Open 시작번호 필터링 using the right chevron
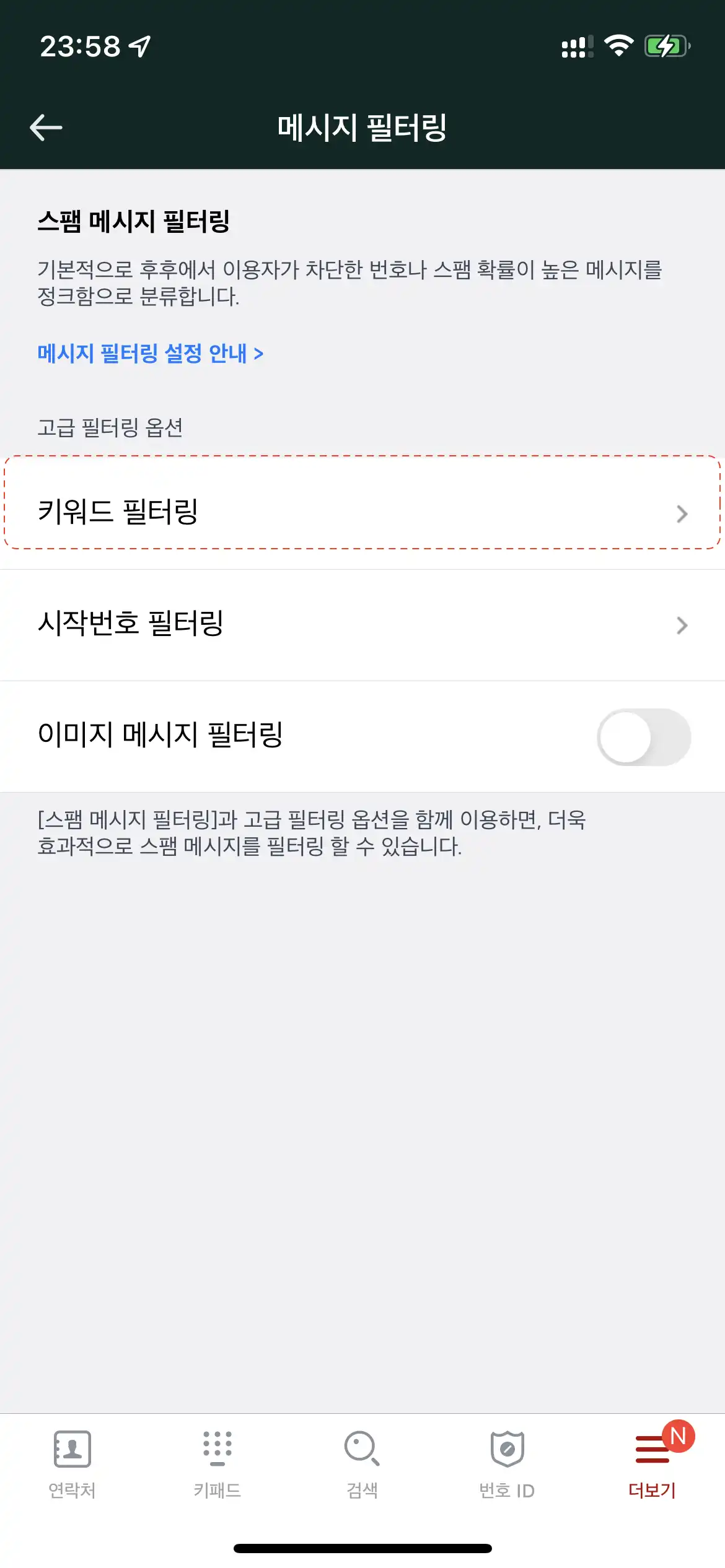The width and height of the screenshot is (725, 1568). click(682, 625)
